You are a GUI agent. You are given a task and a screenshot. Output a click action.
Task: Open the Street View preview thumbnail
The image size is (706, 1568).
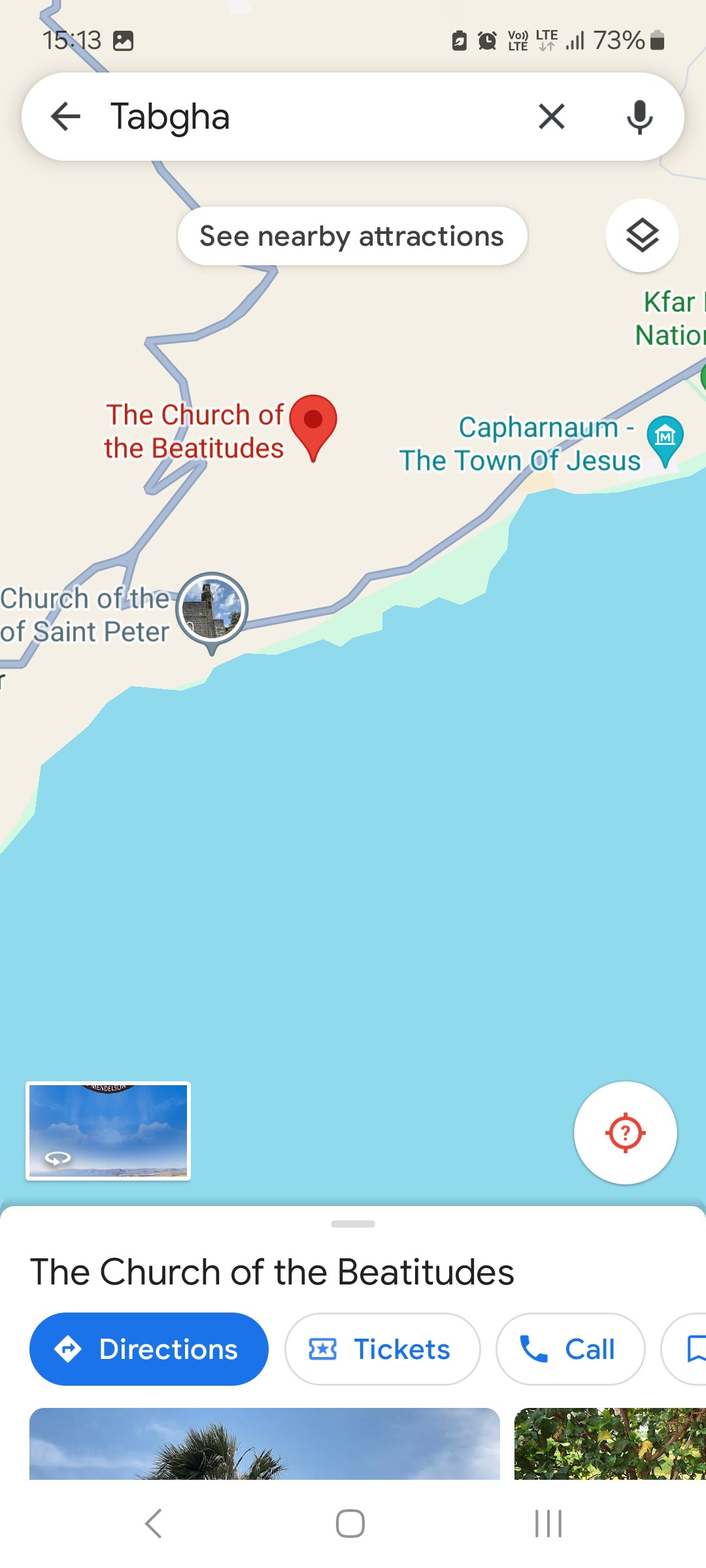click(x=108, y=1131)
